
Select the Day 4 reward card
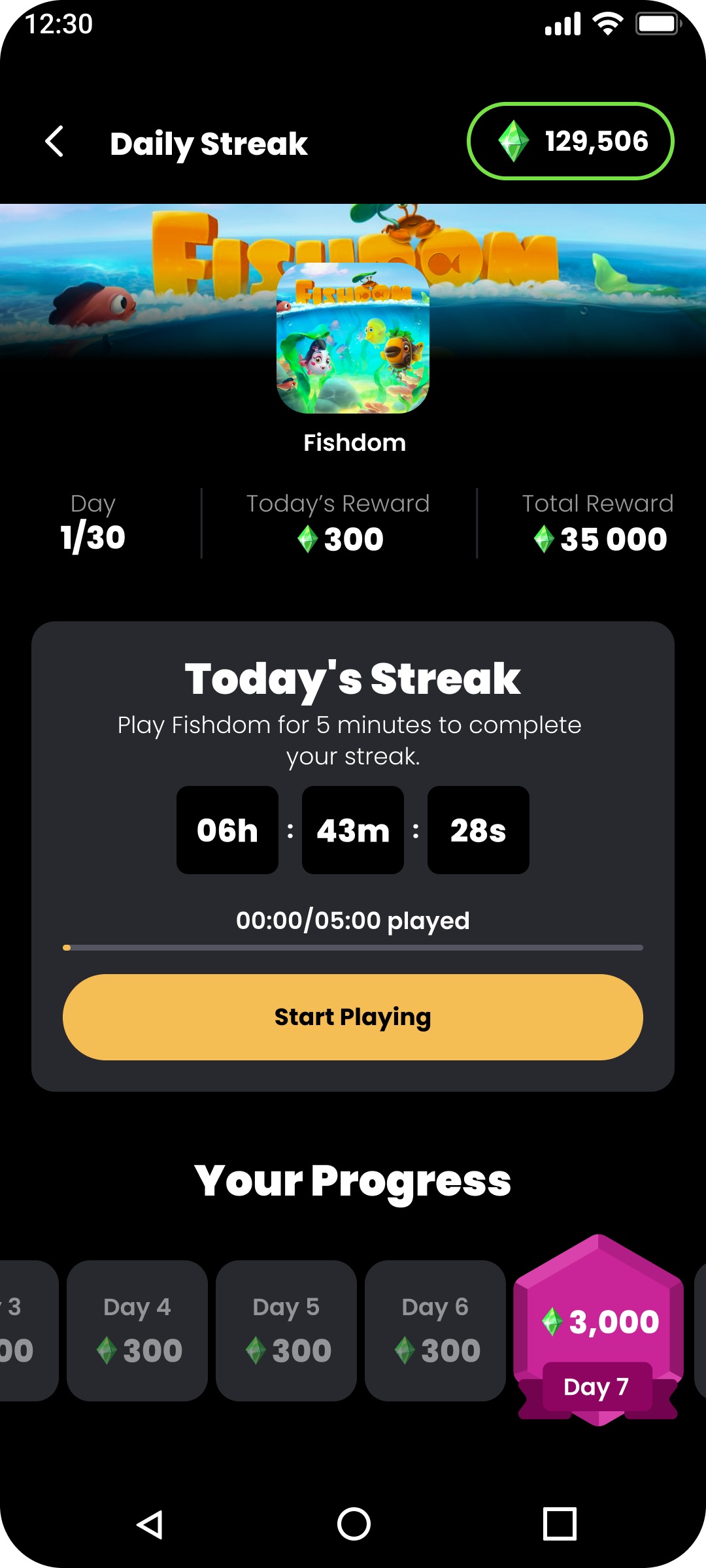(x=137, y=1331)
